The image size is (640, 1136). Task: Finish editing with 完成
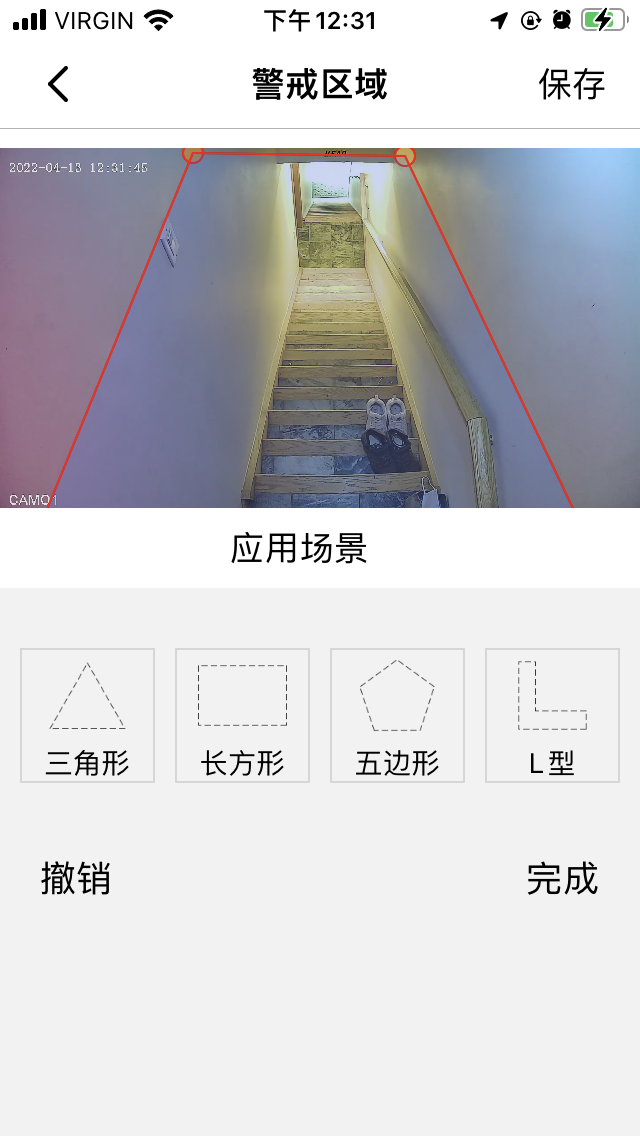click(562, 879)
